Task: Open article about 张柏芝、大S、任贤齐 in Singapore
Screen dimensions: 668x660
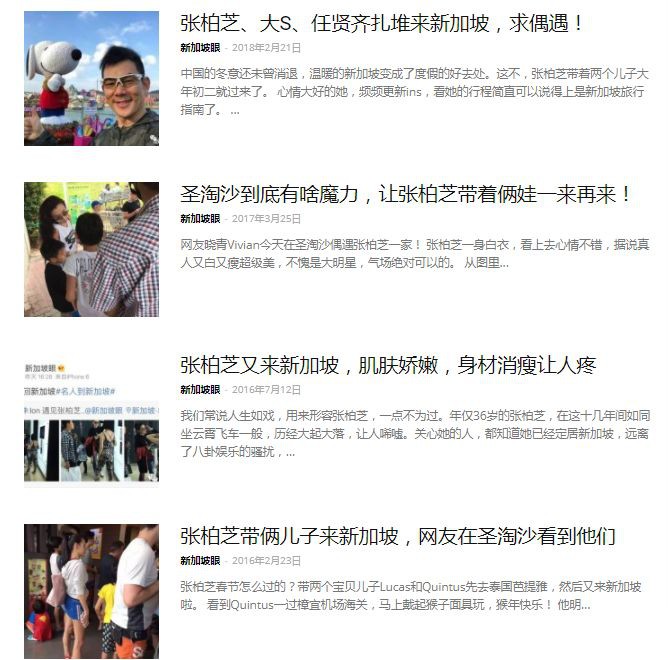Action: click(x=382, y=23)
